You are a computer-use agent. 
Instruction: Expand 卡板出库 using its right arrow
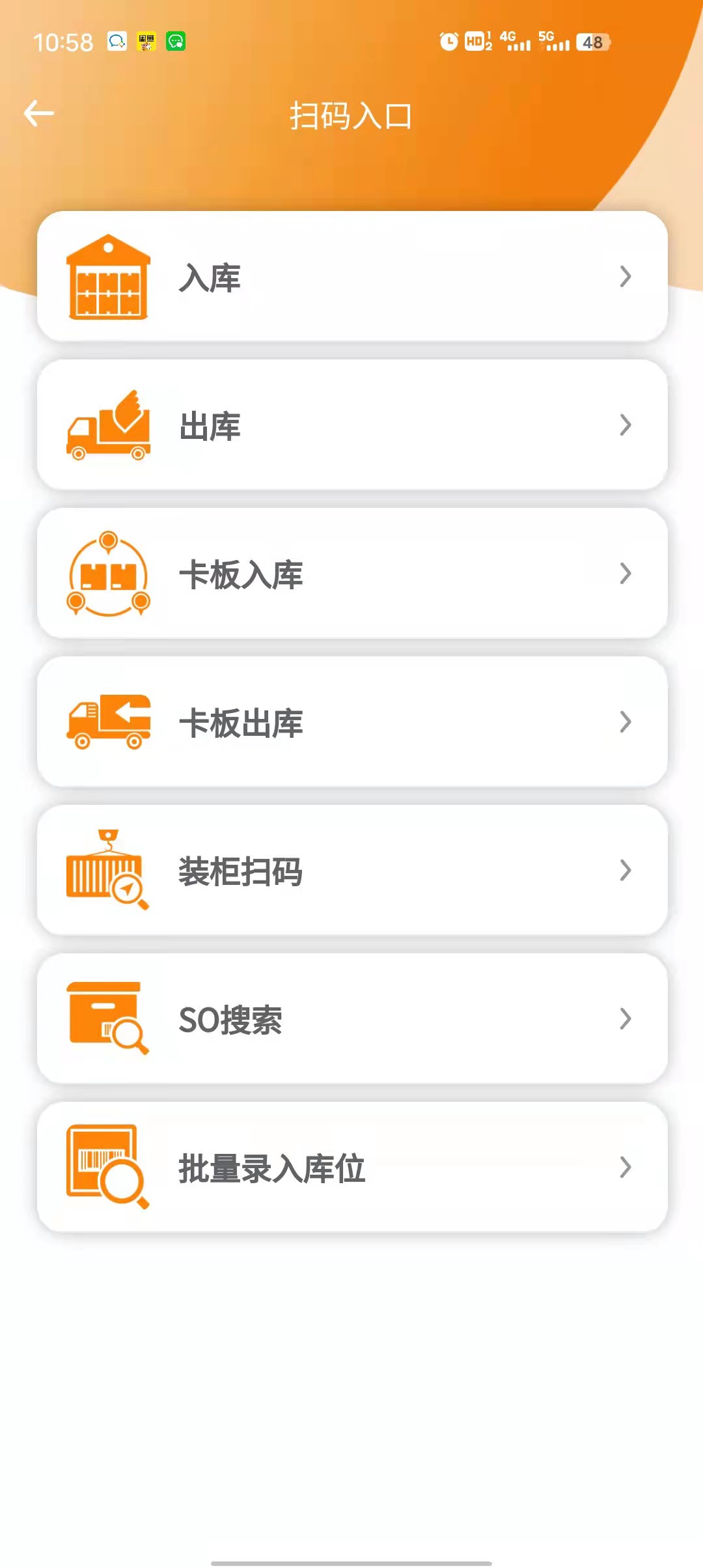625,722
